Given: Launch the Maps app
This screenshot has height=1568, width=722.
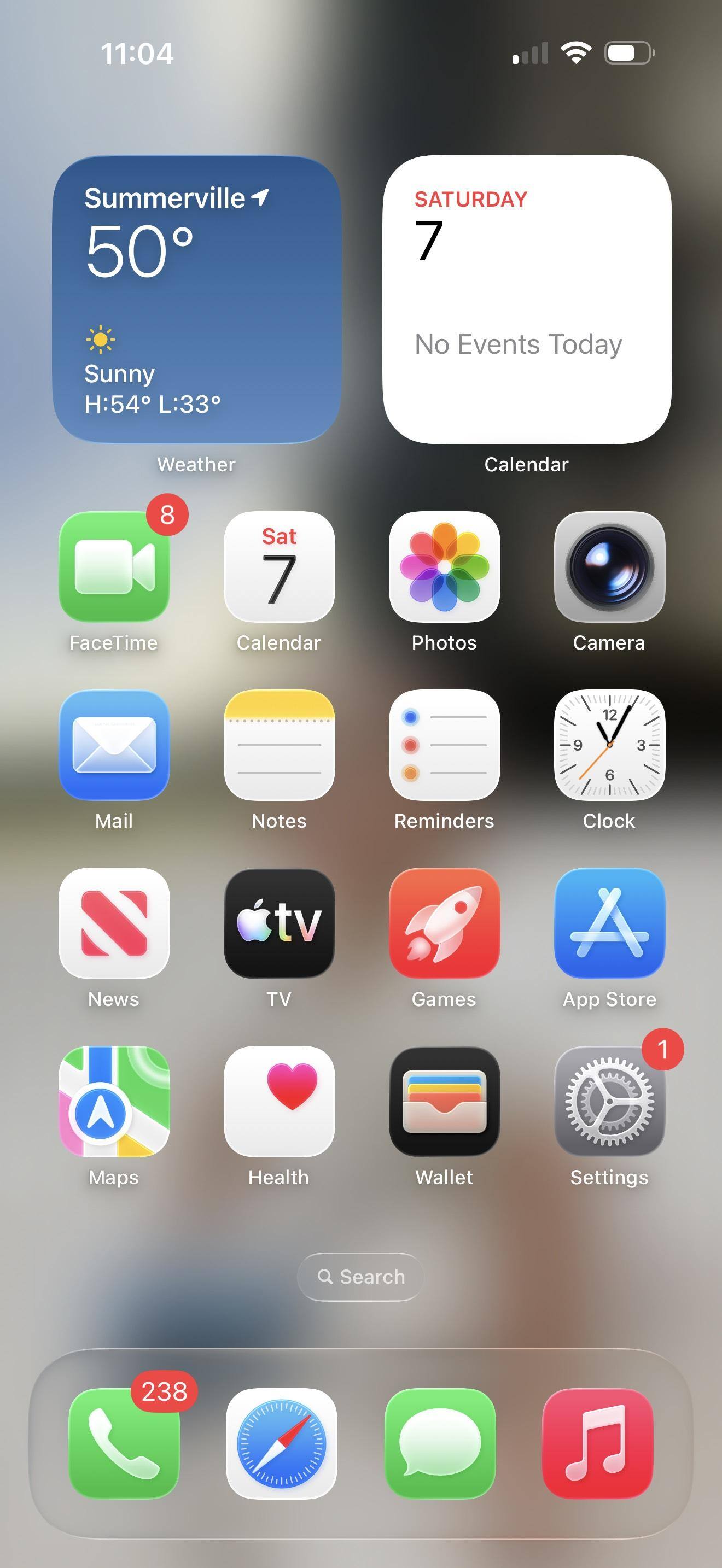Looking at the screenshot, I should 114,1101.
